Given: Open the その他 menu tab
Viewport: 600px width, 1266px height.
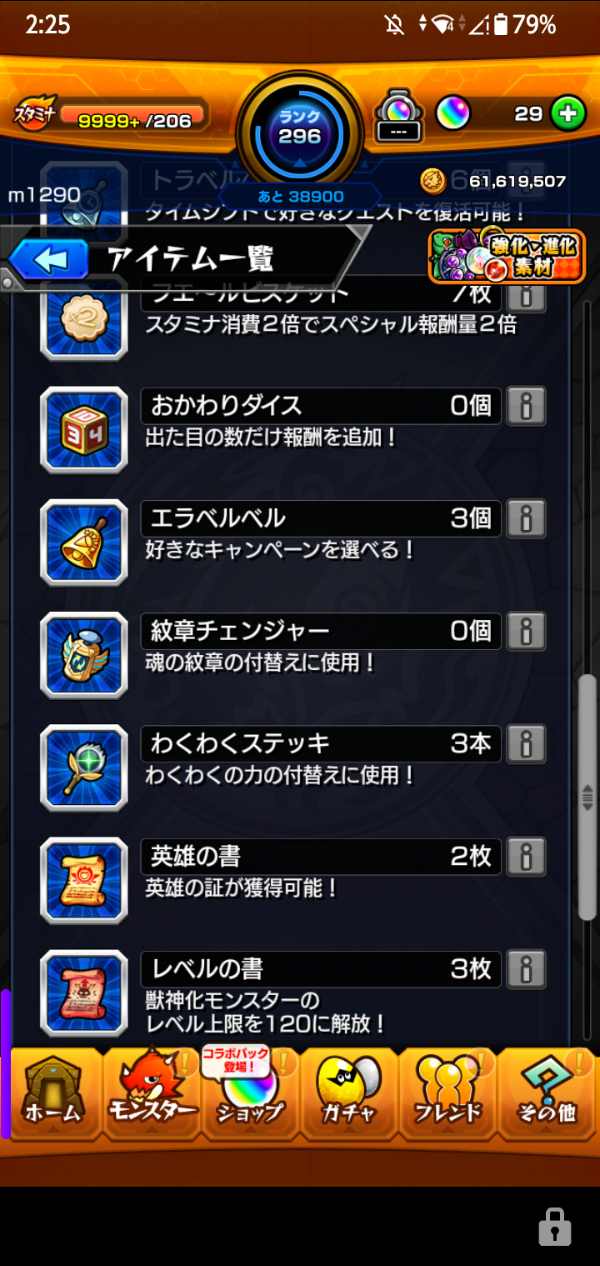Looking at the screenshot, I should click(x=547, y=1092).
